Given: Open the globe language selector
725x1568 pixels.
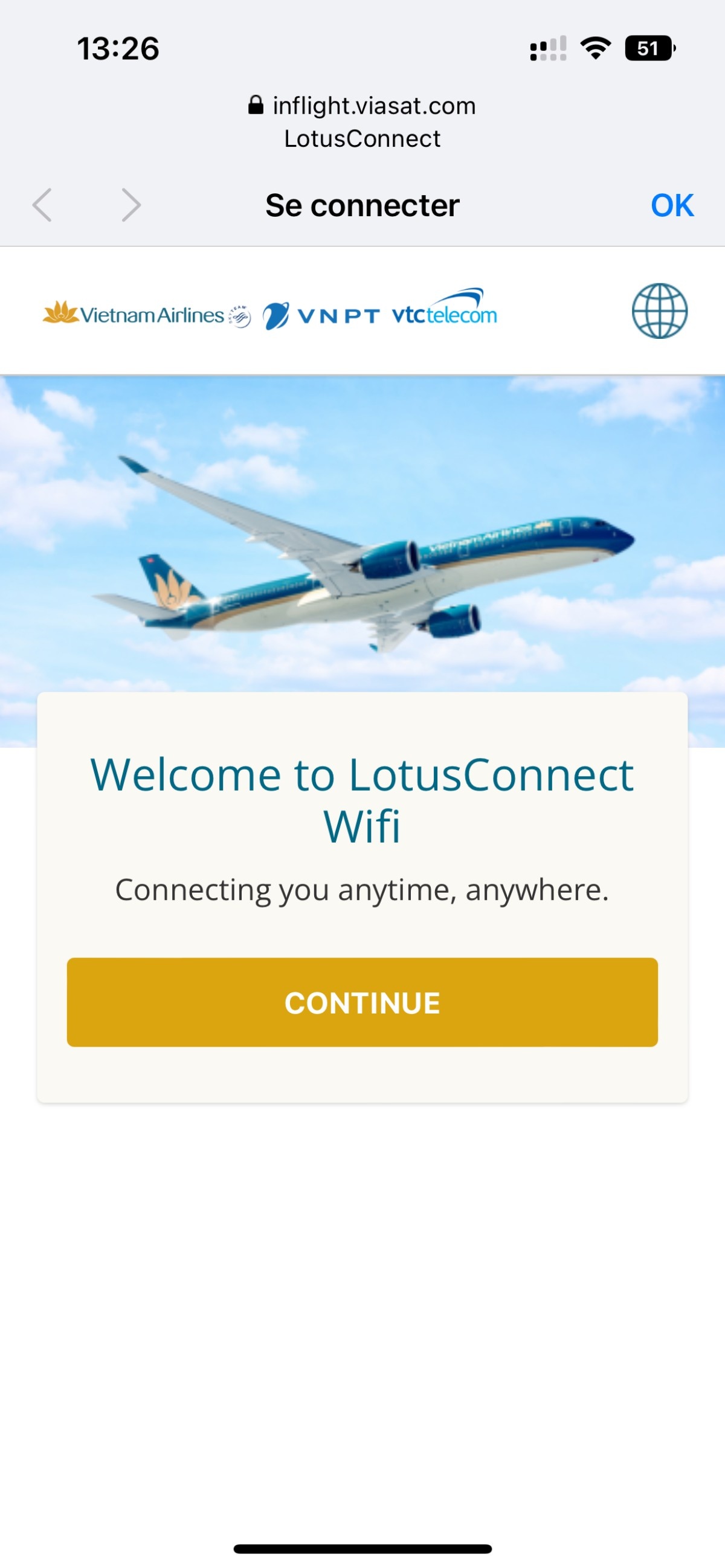Looking at the screenshot, I should tap(659, 311).
